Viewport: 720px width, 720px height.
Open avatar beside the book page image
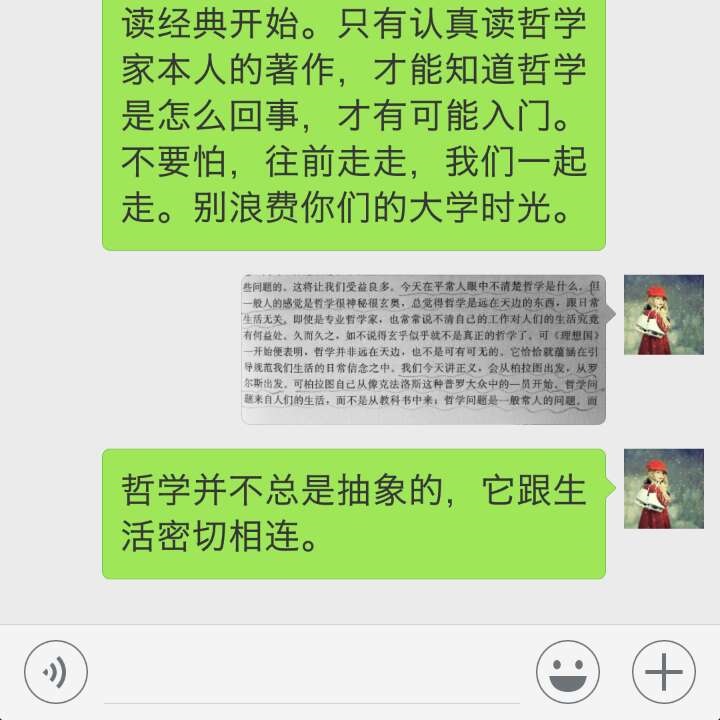(664, 315)
